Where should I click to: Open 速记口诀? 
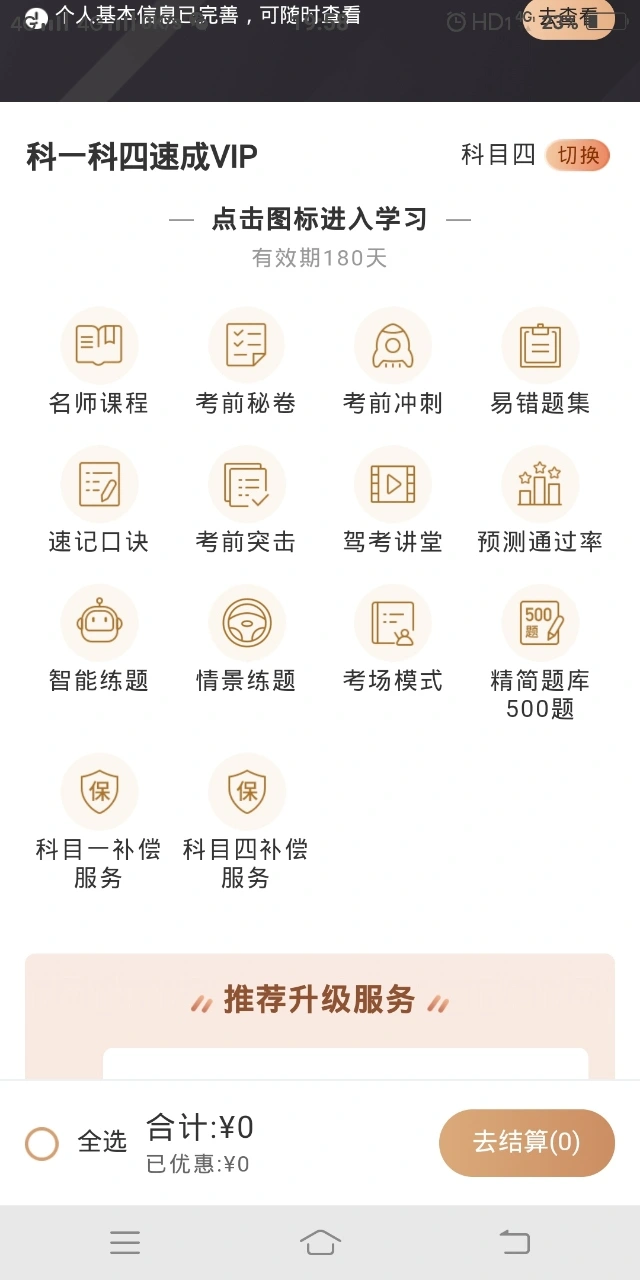(99, 500)
